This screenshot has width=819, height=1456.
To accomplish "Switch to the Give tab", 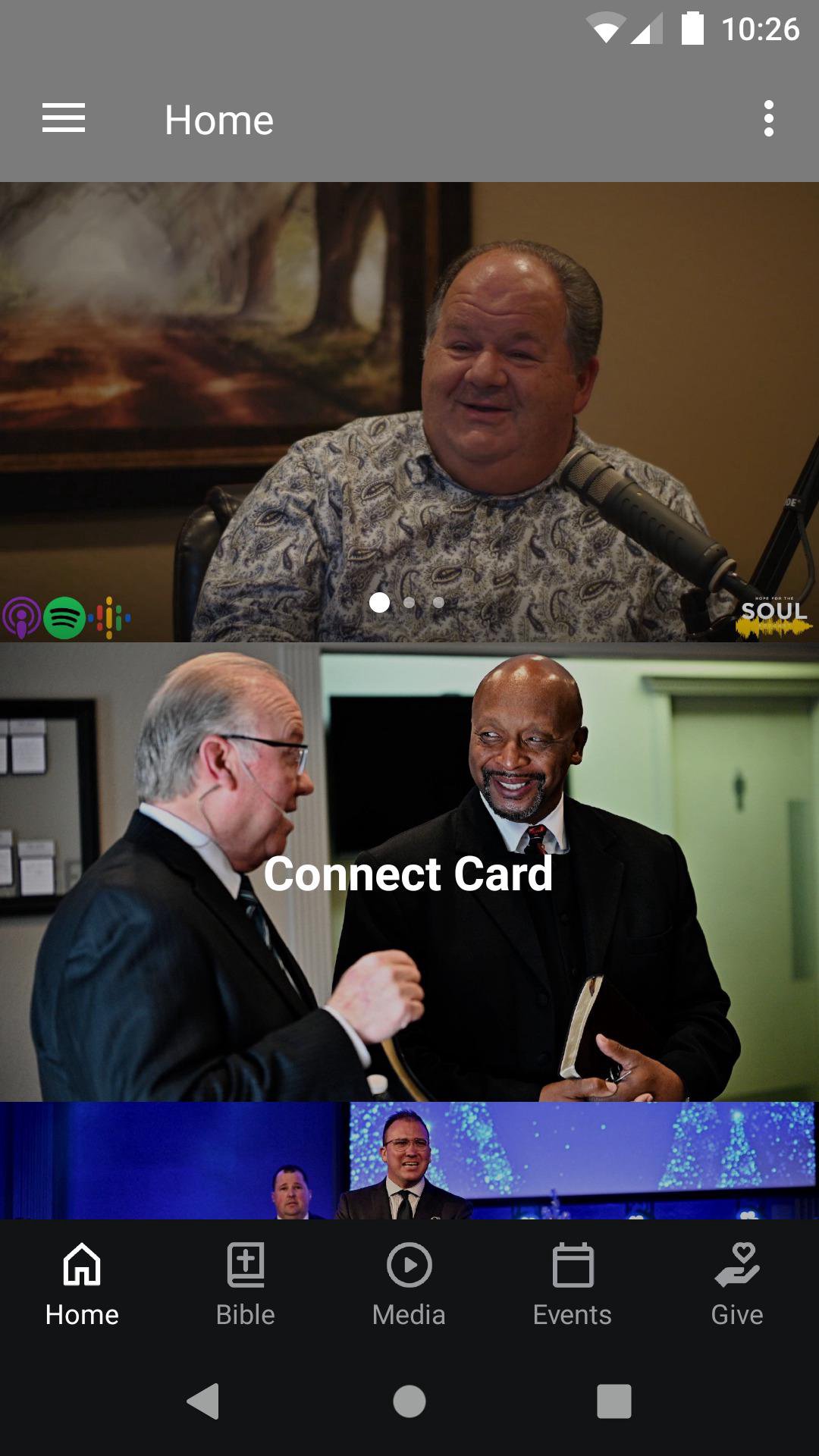I will 736,1283.
